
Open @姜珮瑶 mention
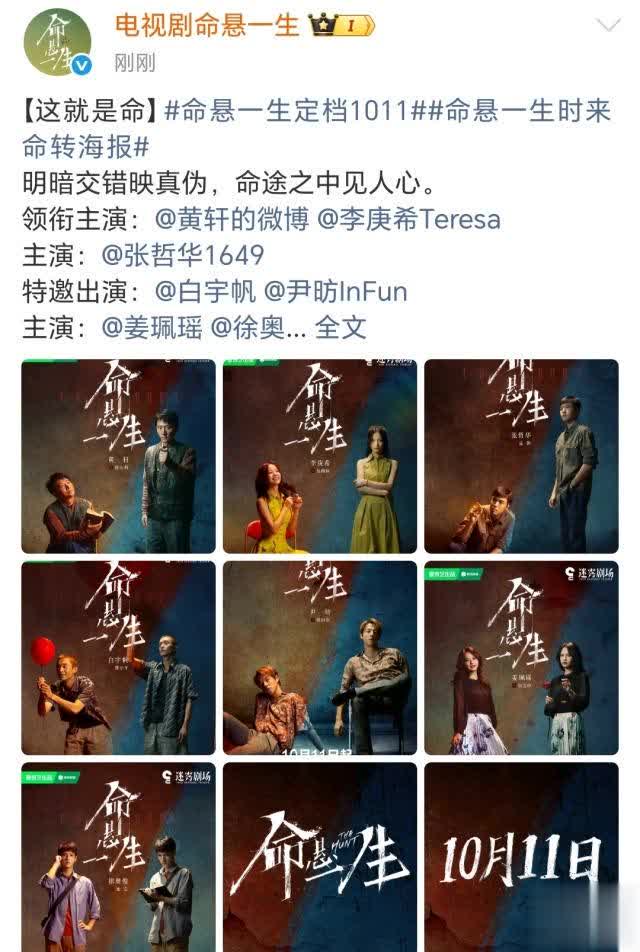pyautogui.click(x=152, y=327)
